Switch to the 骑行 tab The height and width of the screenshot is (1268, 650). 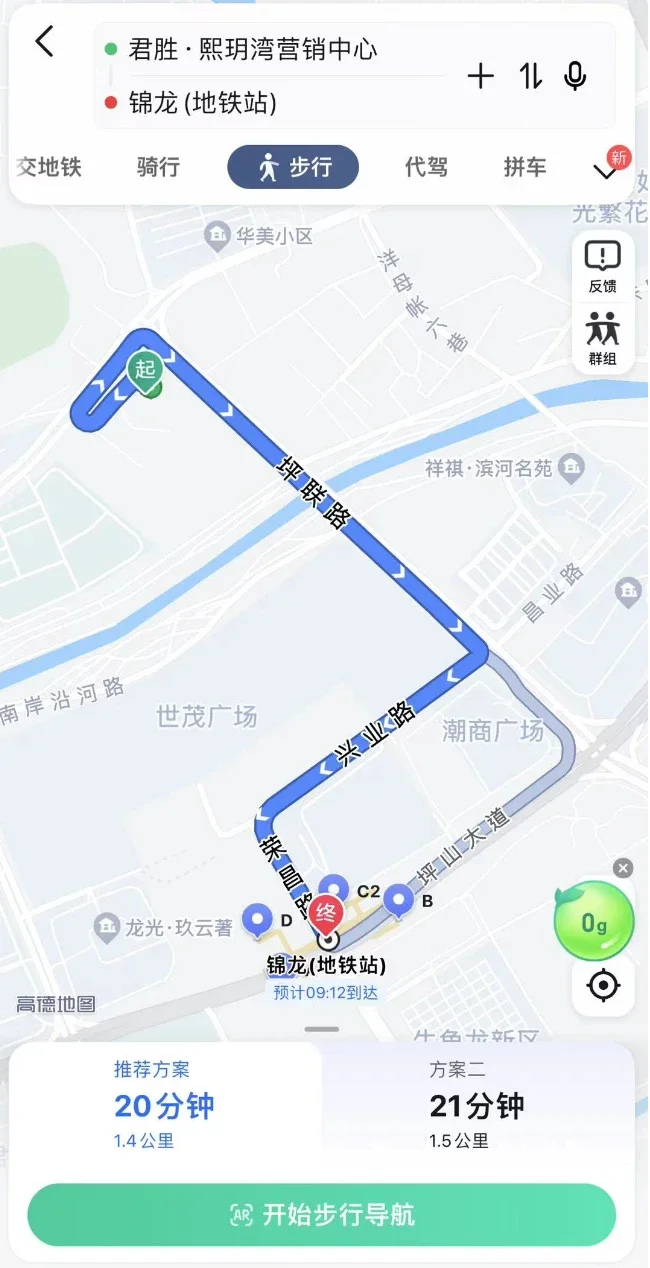tap(158, 167)
